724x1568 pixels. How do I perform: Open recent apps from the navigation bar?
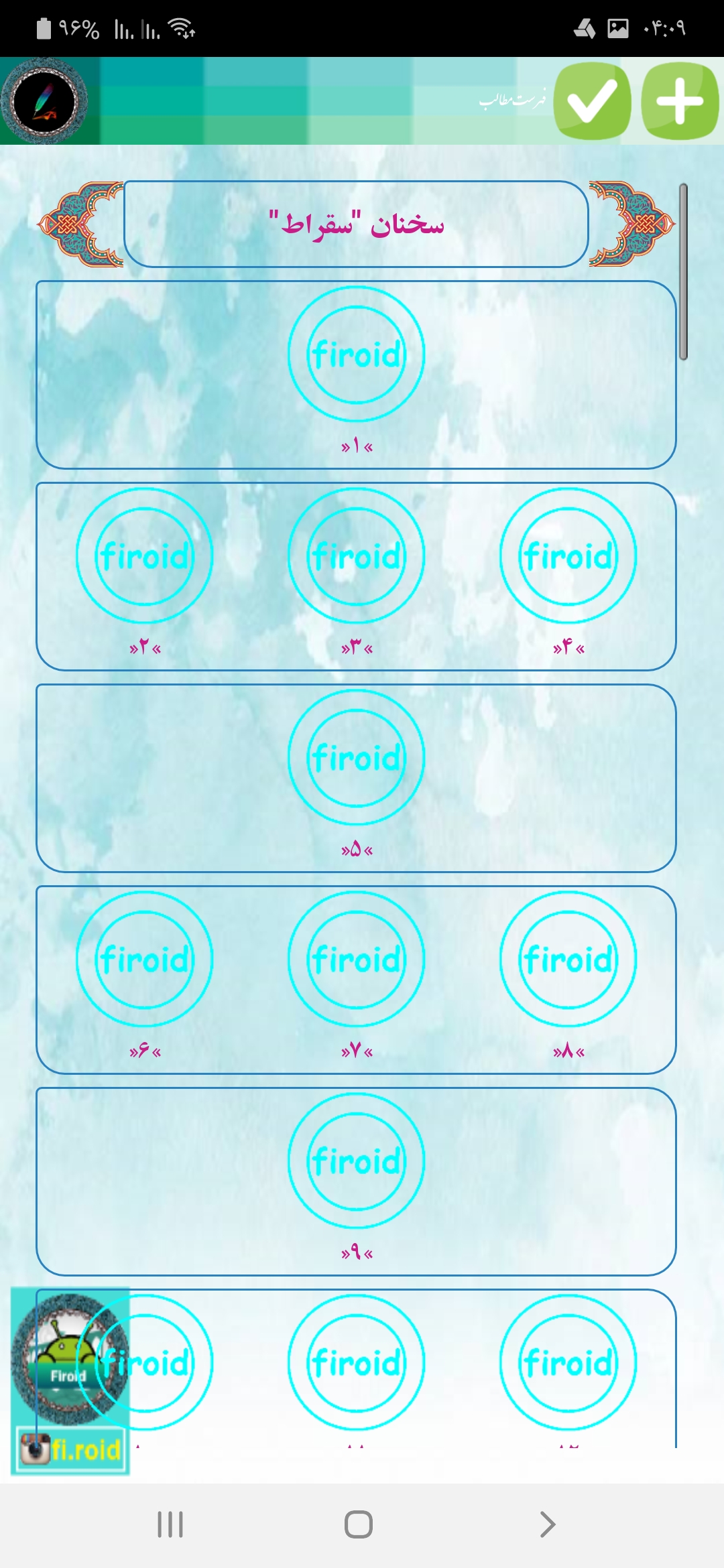[x=170, y=1524]
